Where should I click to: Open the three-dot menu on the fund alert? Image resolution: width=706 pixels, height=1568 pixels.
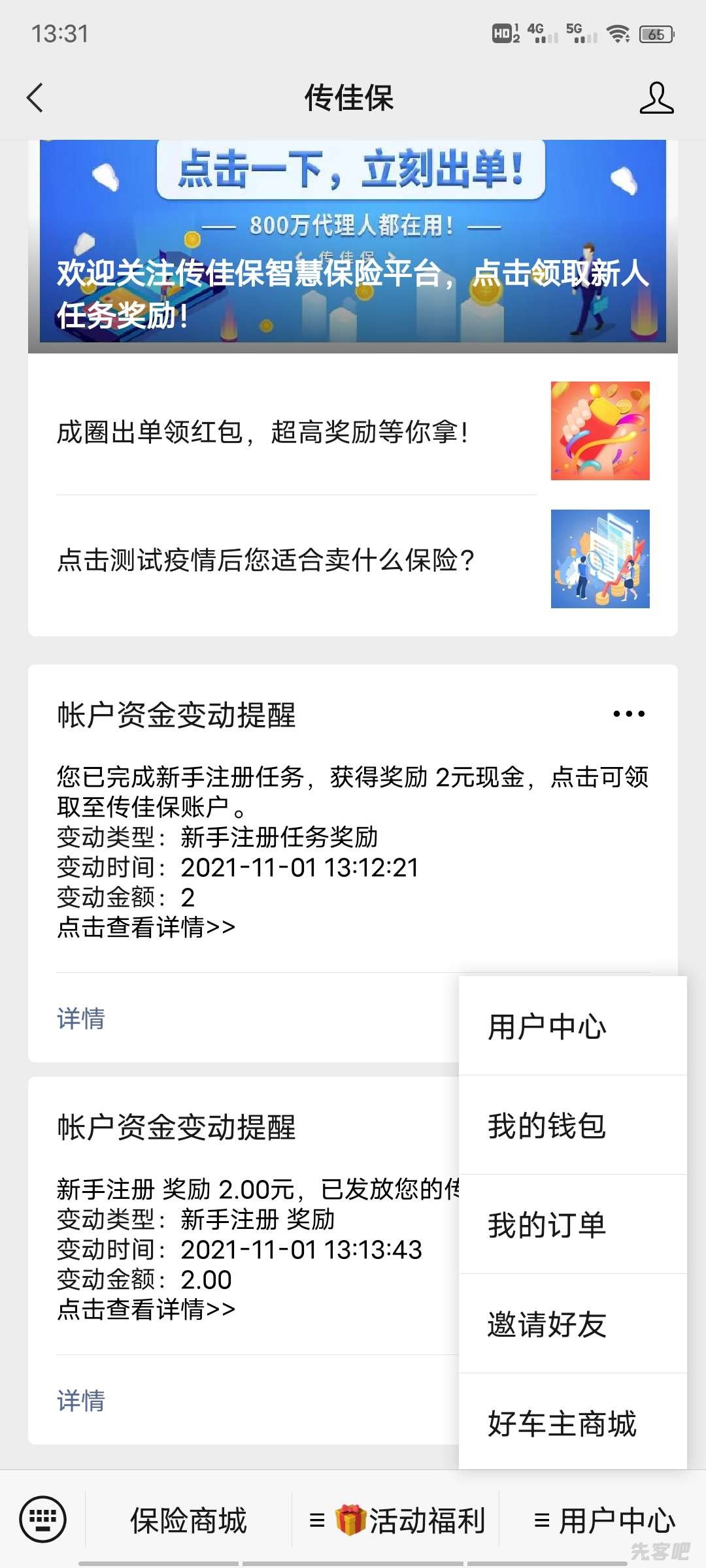[x=629, y=714]
